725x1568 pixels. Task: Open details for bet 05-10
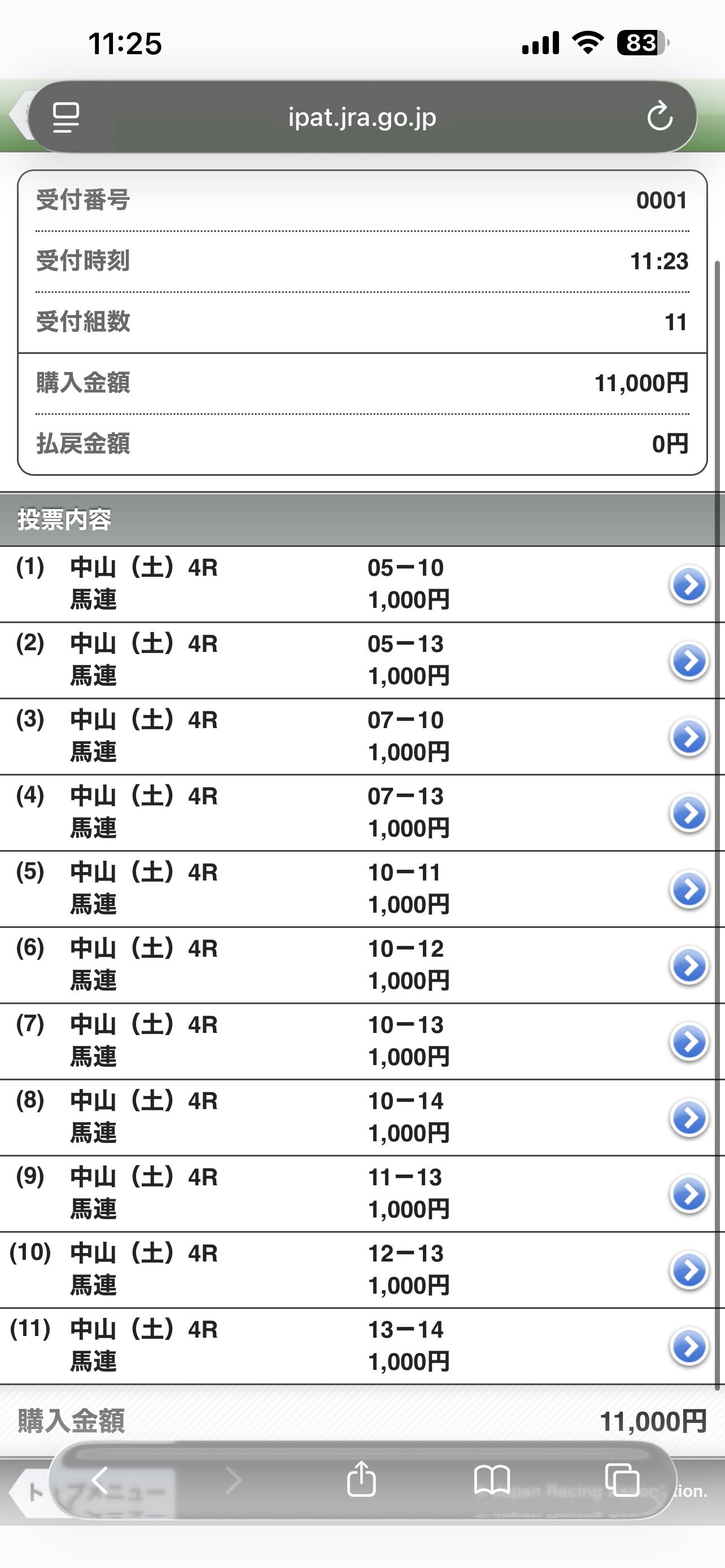[688, 585]
